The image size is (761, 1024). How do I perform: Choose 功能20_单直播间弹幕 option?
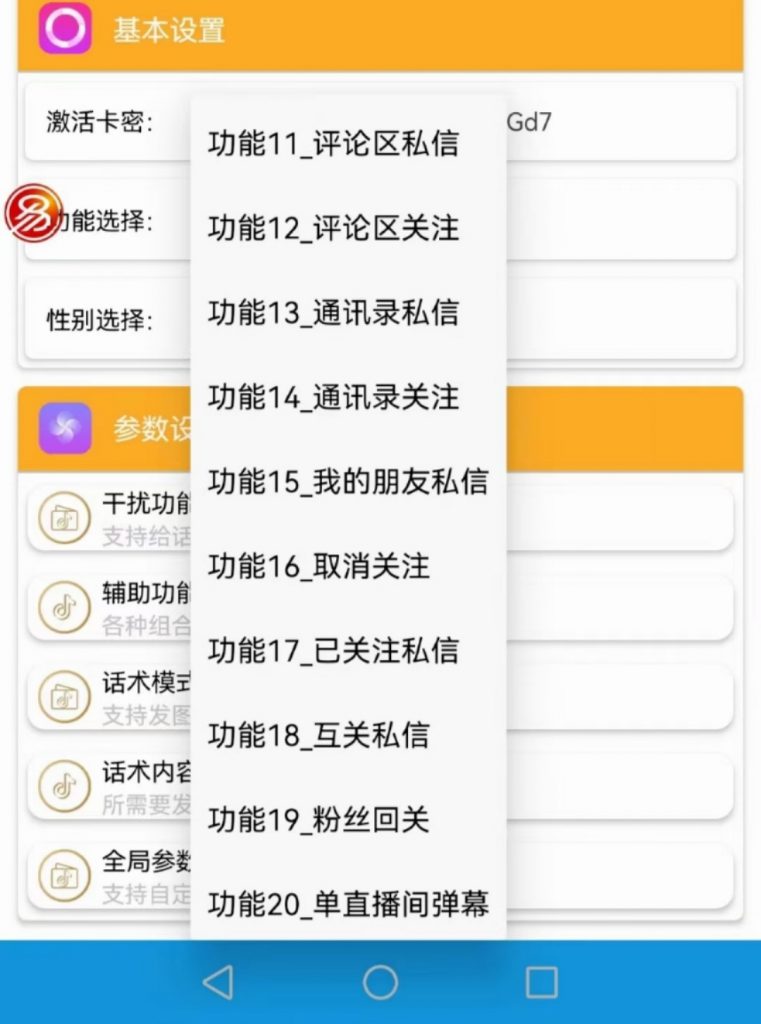pos(347,905)
